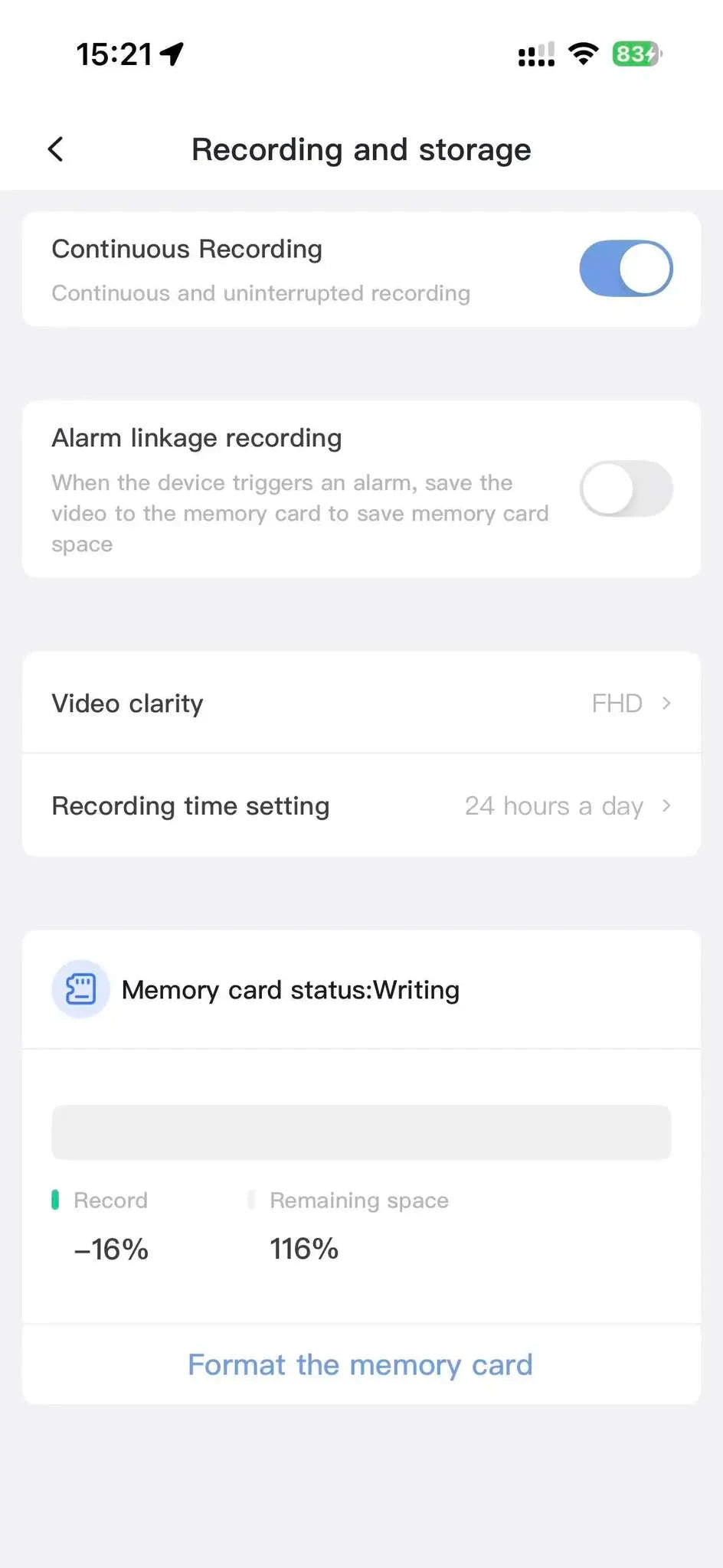The width and height of the screenshot is (723, 1568).
Task: Open Recording time setting
Action: click(361, 805)
